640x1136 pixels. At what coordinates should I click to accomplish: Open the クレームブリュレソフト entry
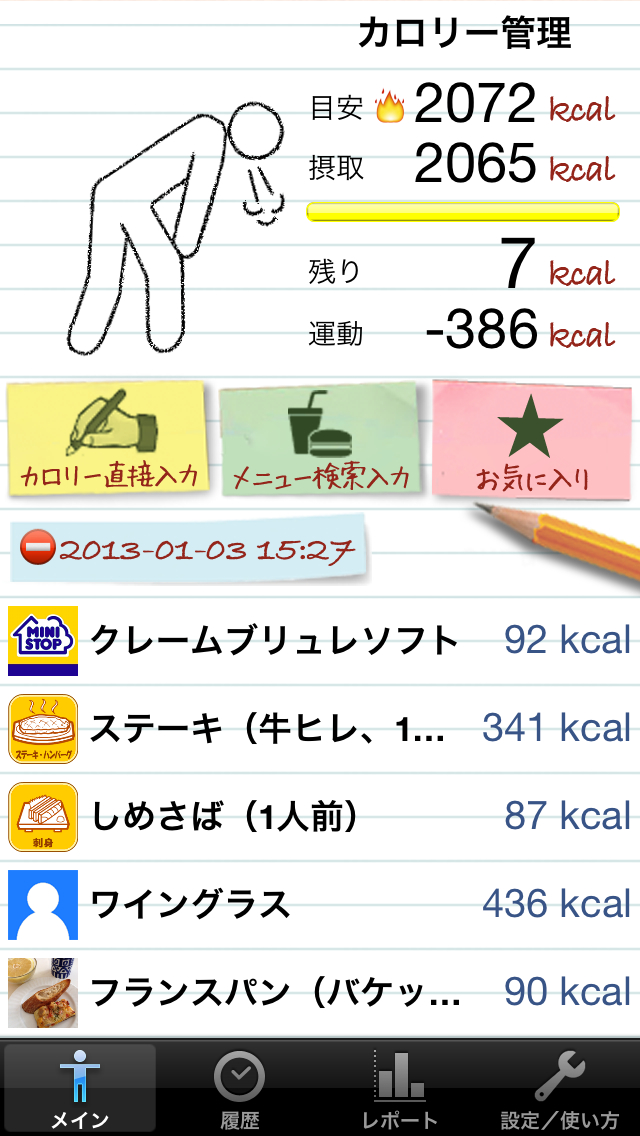pyautogui.click(x=320, y=640)
